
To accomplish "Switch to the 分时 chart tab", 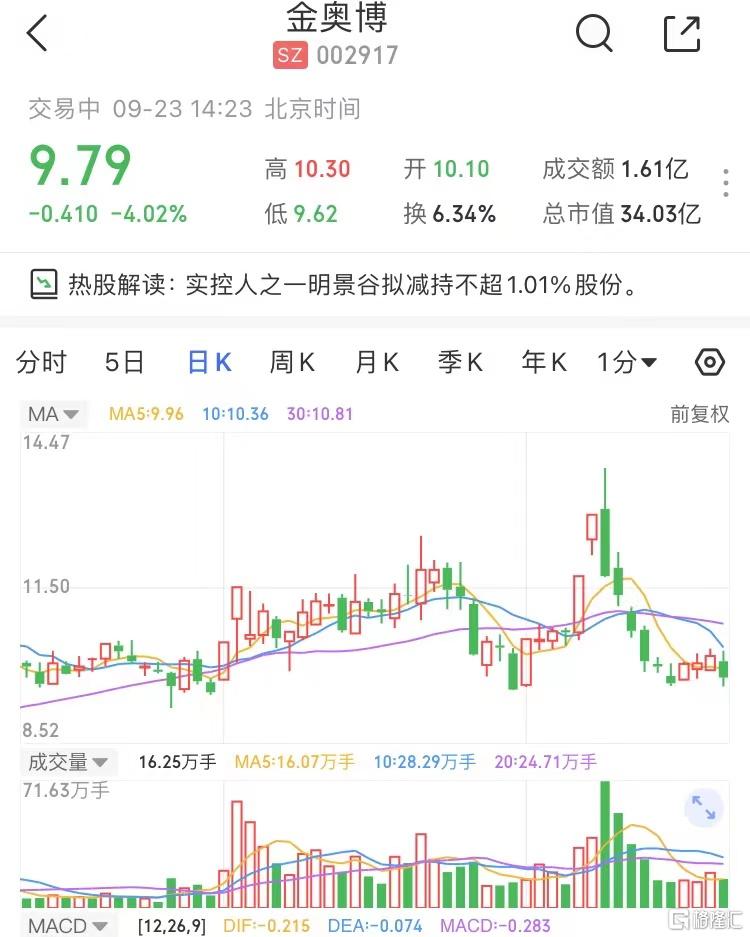I will click(x=42, y=362).
